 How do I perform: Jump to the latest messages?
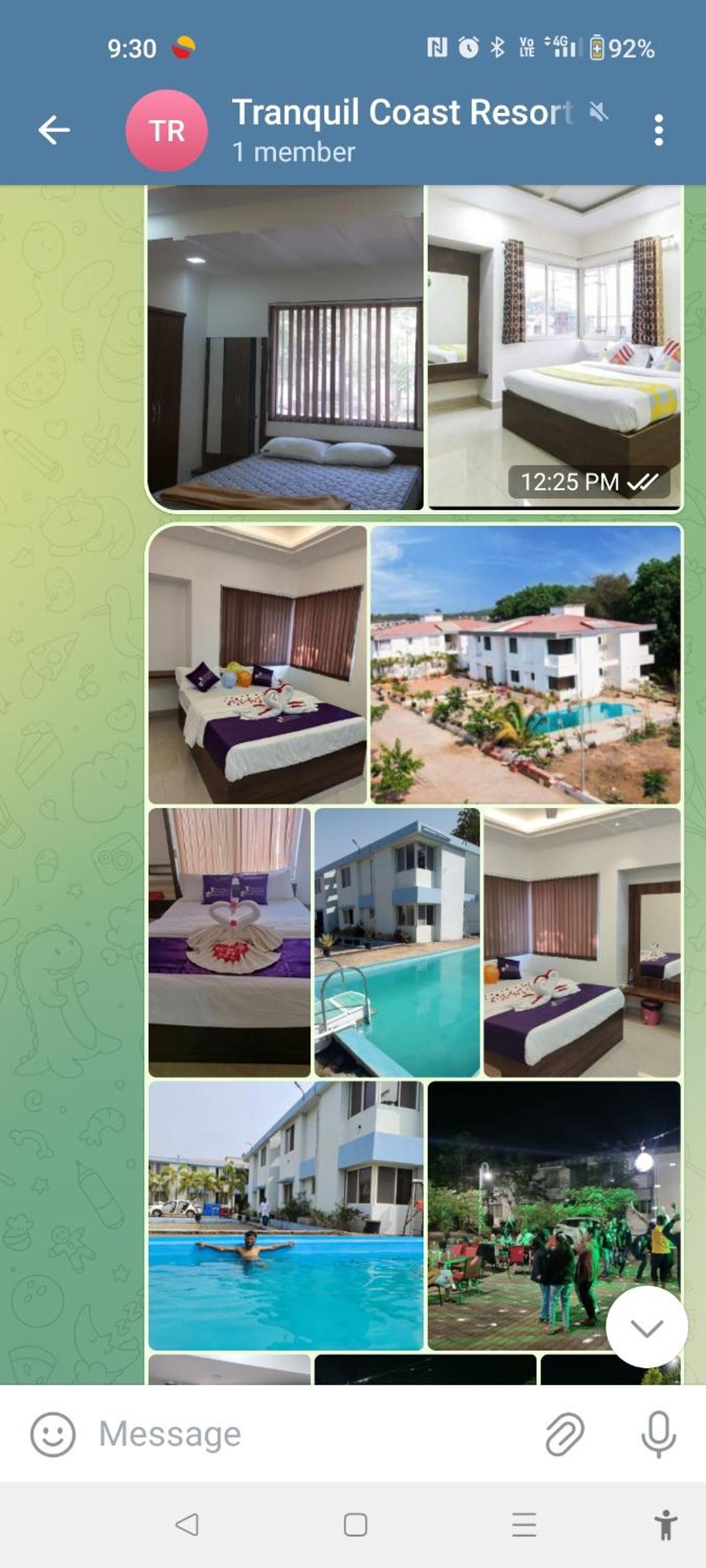pos(646,1327)
